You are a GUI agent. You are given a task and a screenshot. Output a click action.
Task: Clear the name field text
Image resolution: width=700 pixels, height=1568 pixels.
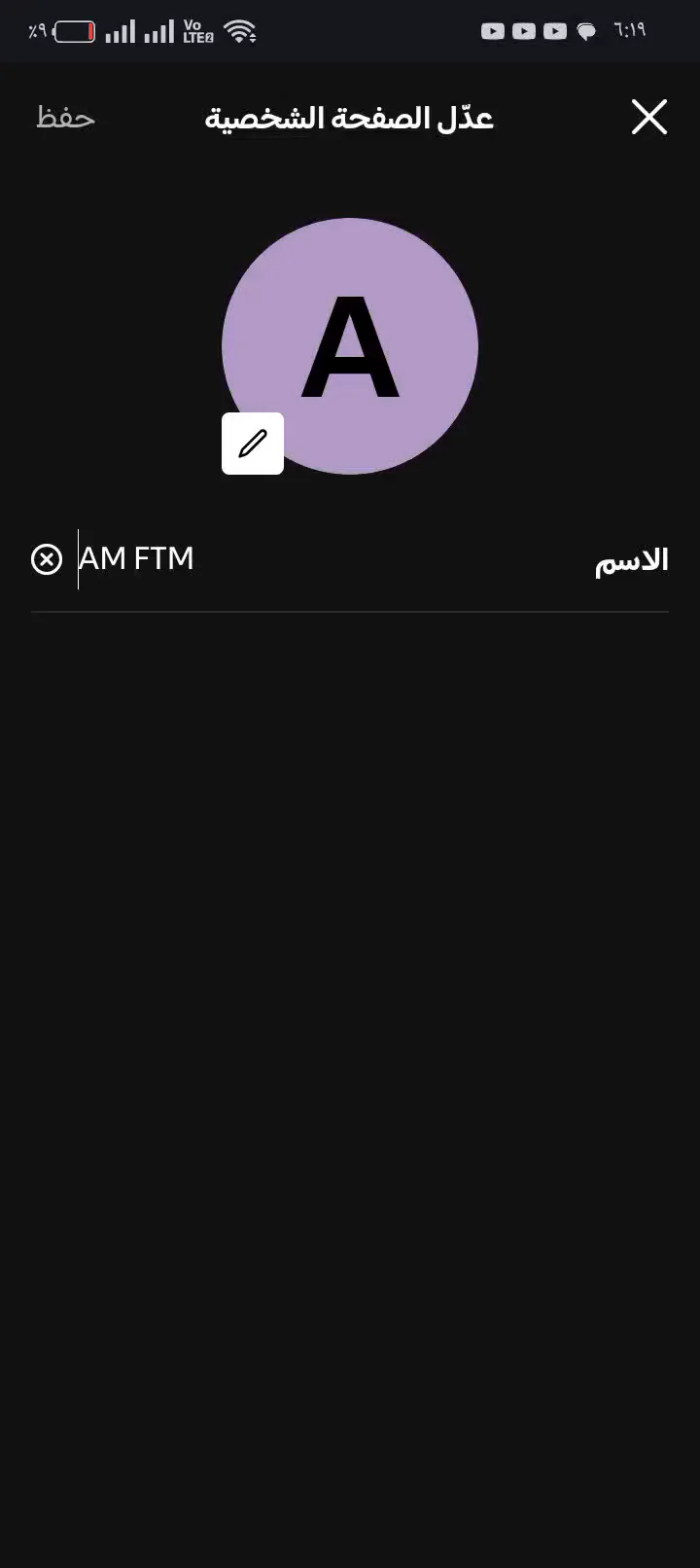47,559
